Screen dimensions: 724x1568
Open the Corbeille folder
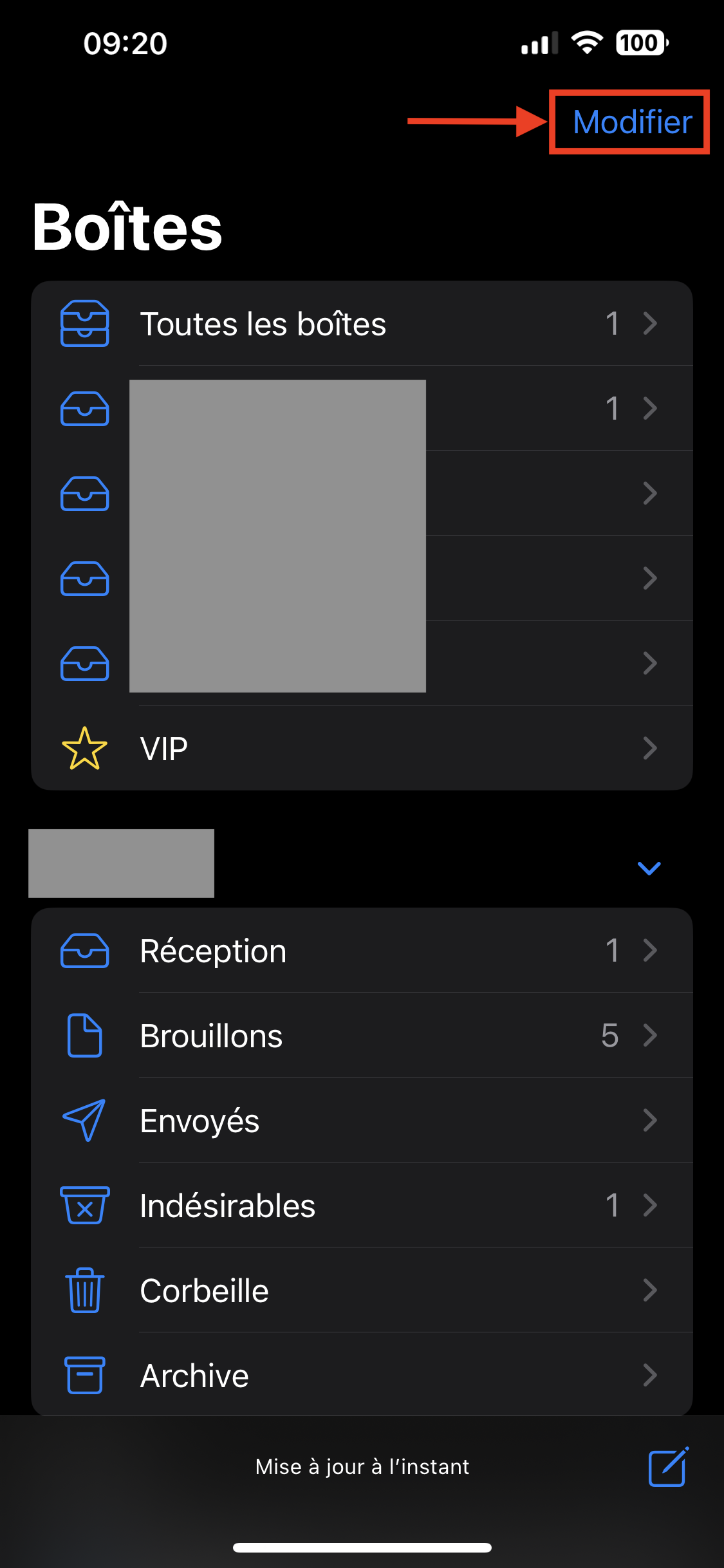pos(362,1291)
